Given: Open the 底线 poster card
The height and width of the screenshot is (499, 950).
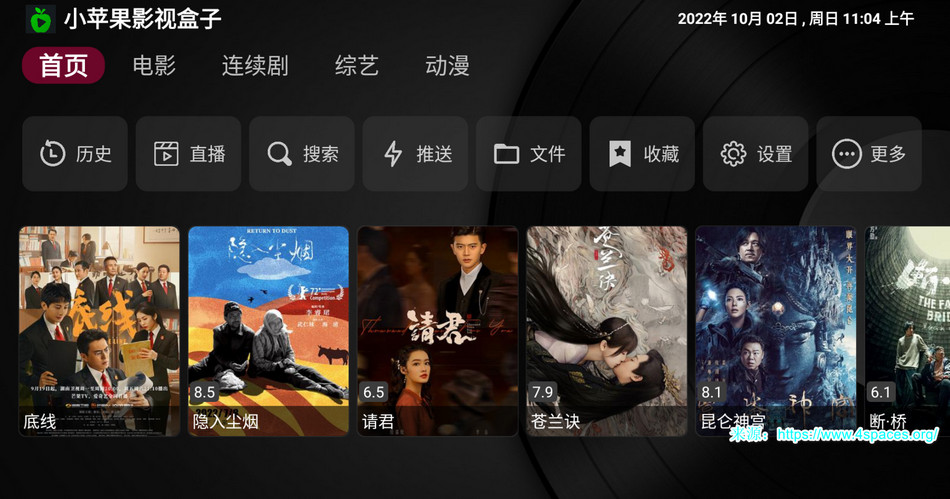Looking at the screenshot, I should (x=99, y=330).
